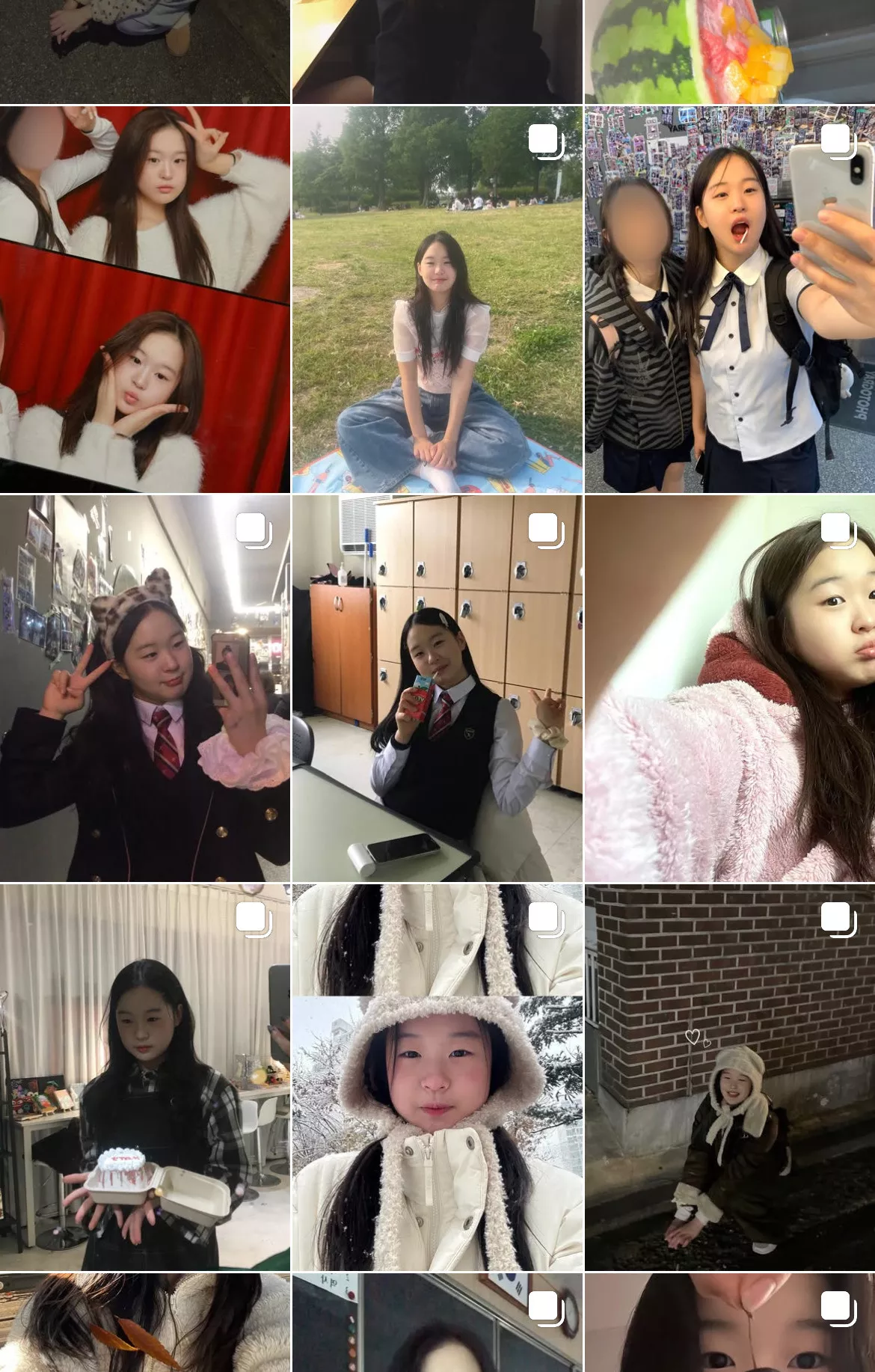Open the autumn leaf hair photo
This screenshot has height=1372, width=875.
point(144,1323)
